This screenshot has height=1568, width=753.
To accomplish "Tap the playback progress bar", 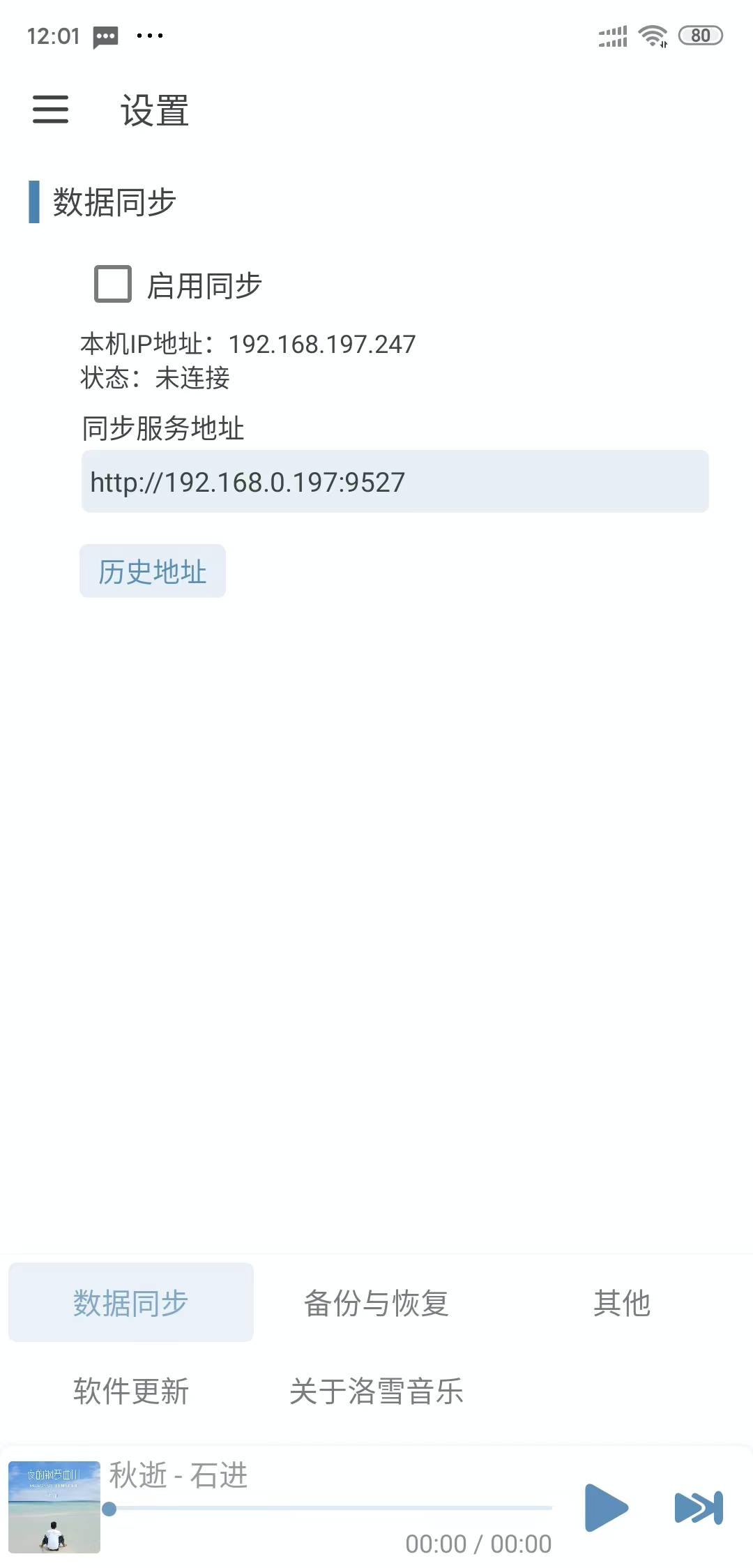I will [x=330, y=1509].
